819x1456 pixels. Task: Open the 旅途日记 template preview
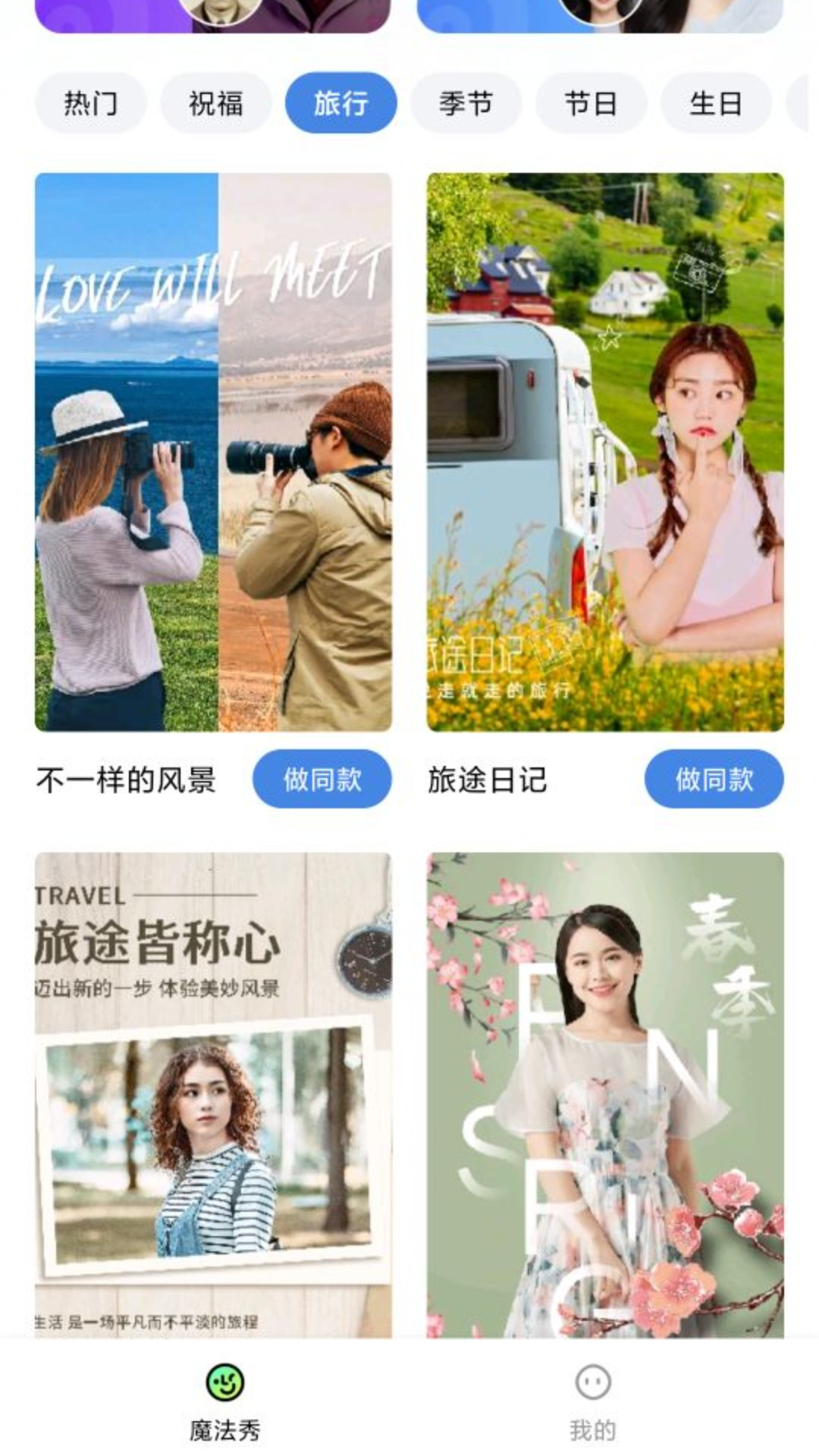click(605, 452)
